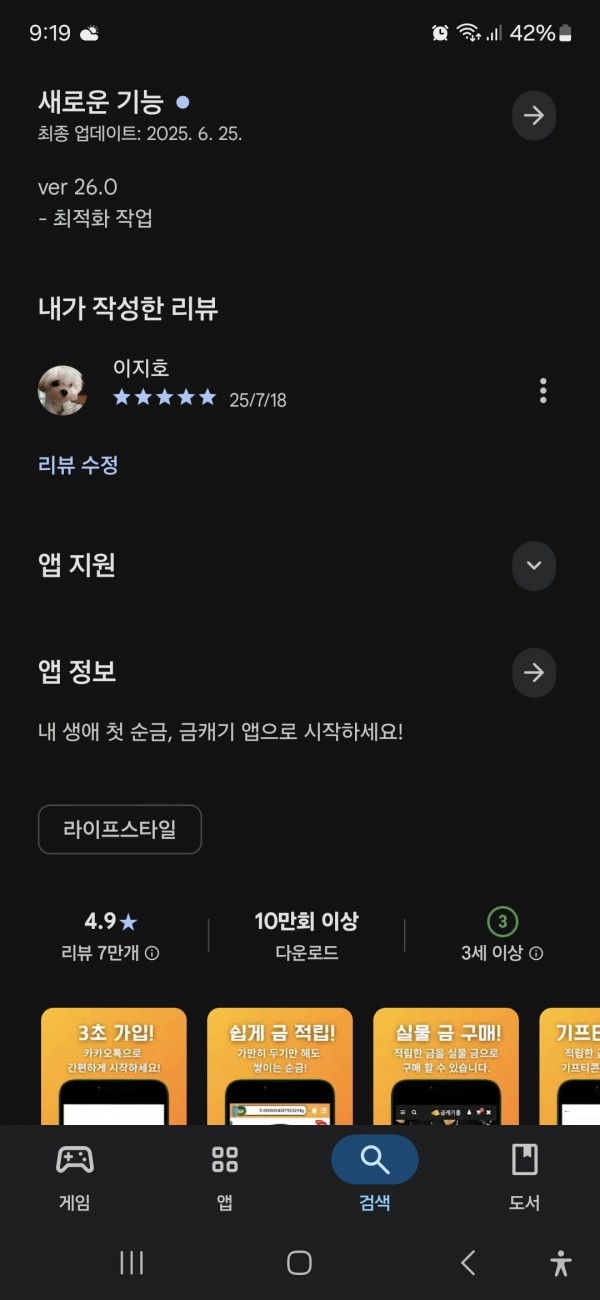
Task: Select the 검색 tab
Action: [375, 1177]
